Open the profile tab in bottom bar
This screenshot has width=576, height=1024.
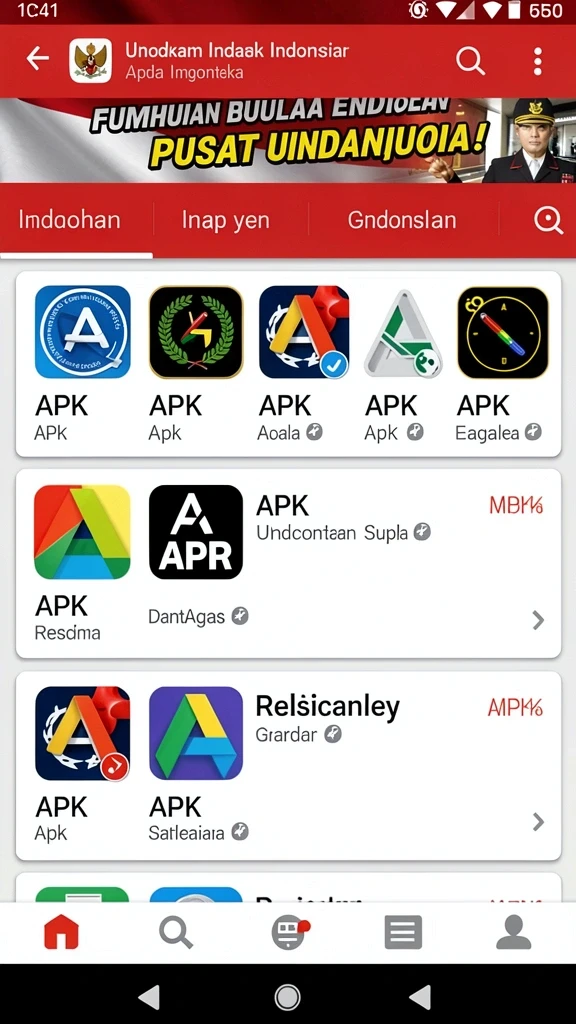[x=514, y=932]
